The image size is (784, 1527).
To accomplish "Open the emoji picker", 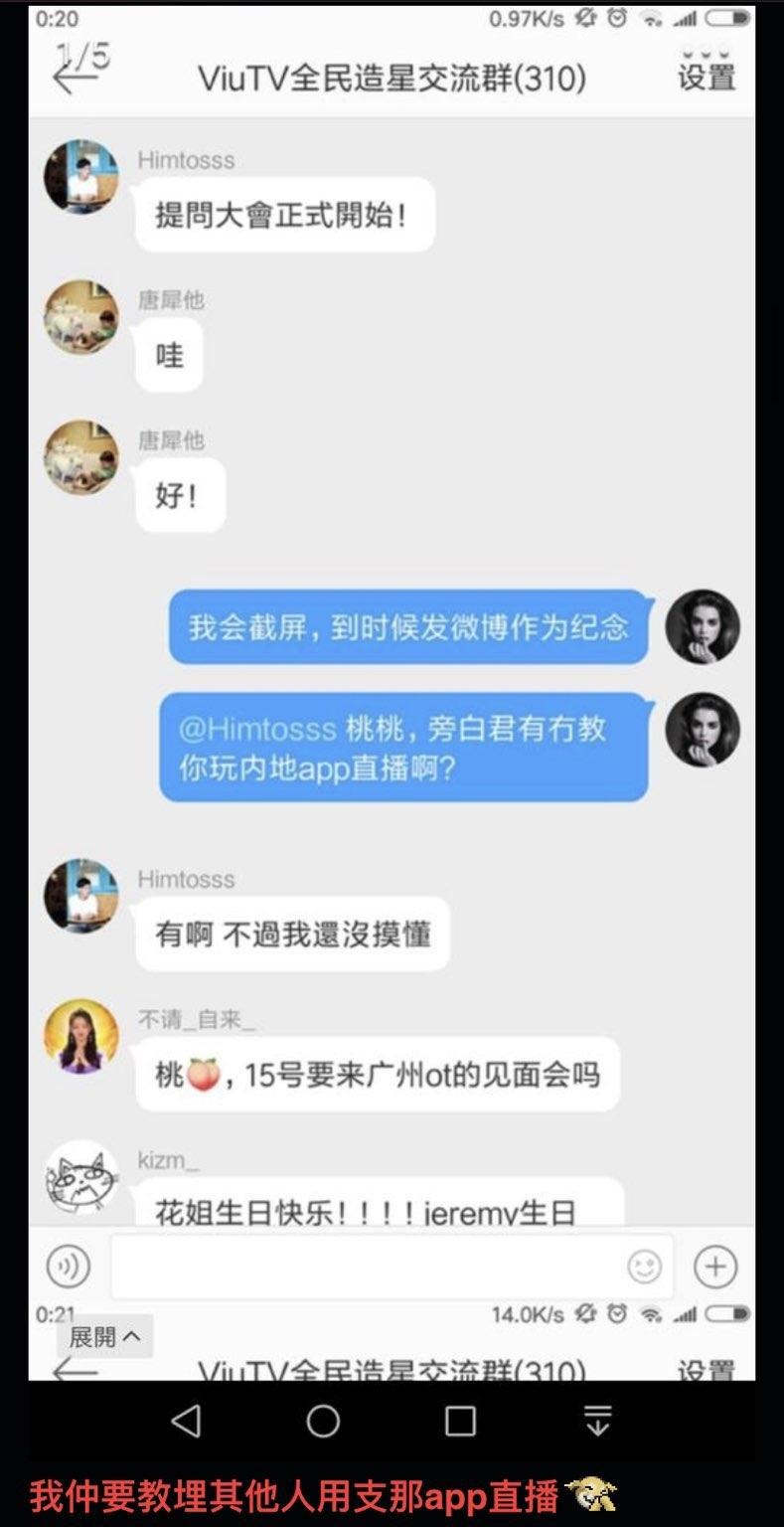I will (x=645, y=1267).
